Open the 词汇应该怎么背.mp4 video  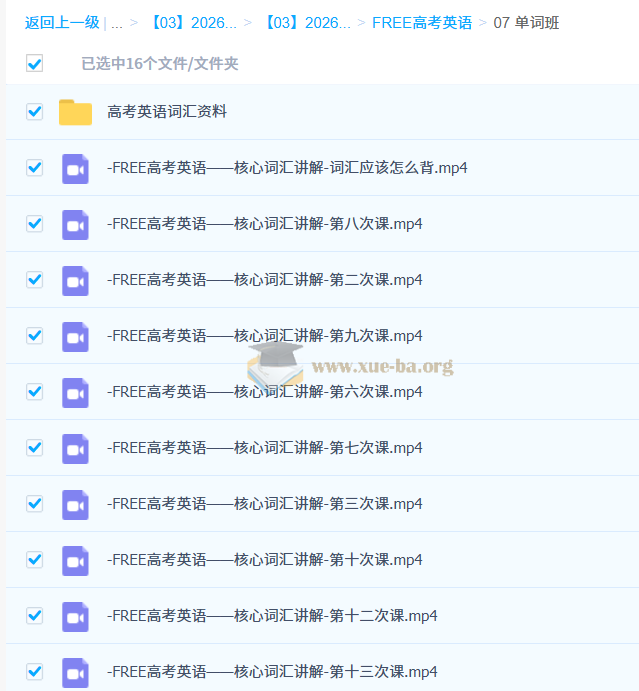(287, 168)
